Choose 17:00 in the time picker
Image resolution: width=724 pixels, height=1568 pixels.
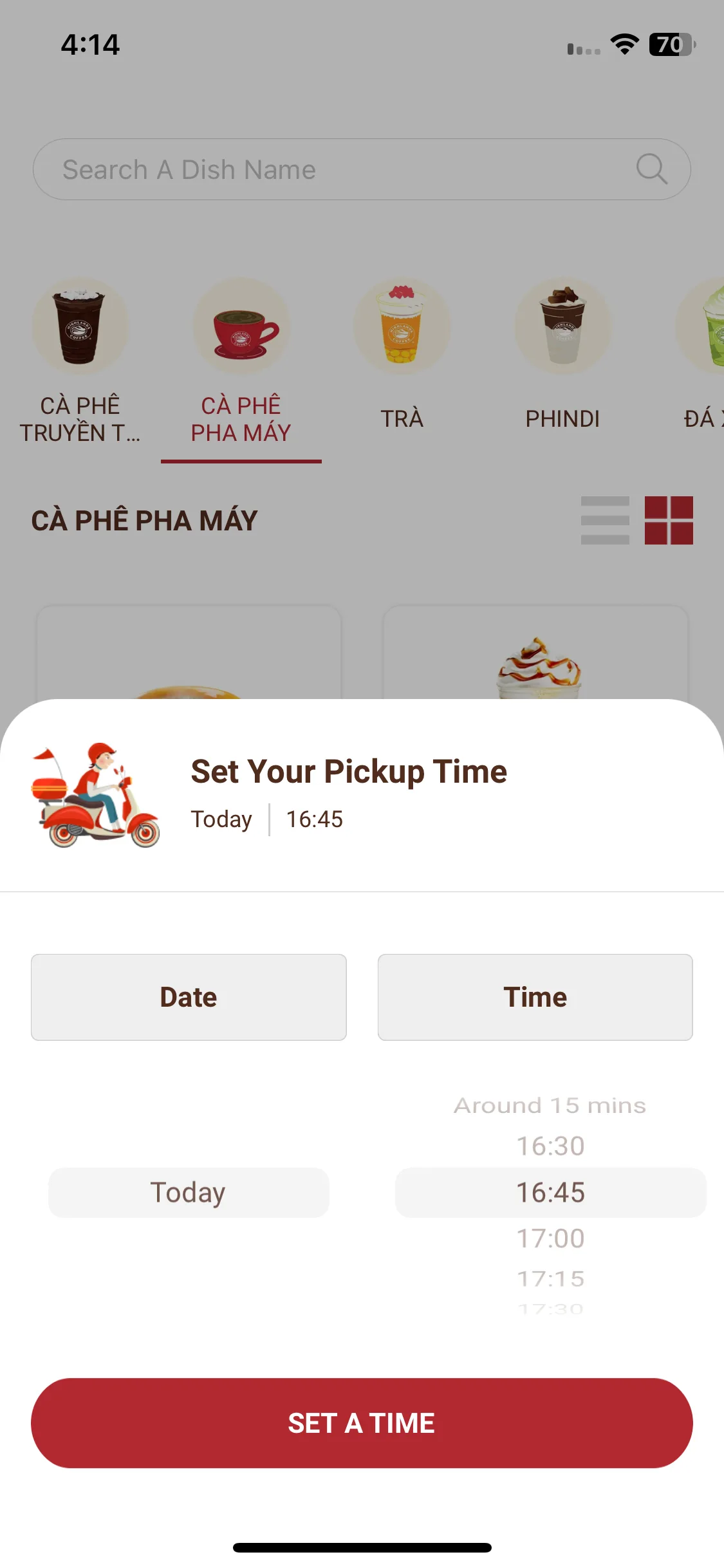[550, 1238]
